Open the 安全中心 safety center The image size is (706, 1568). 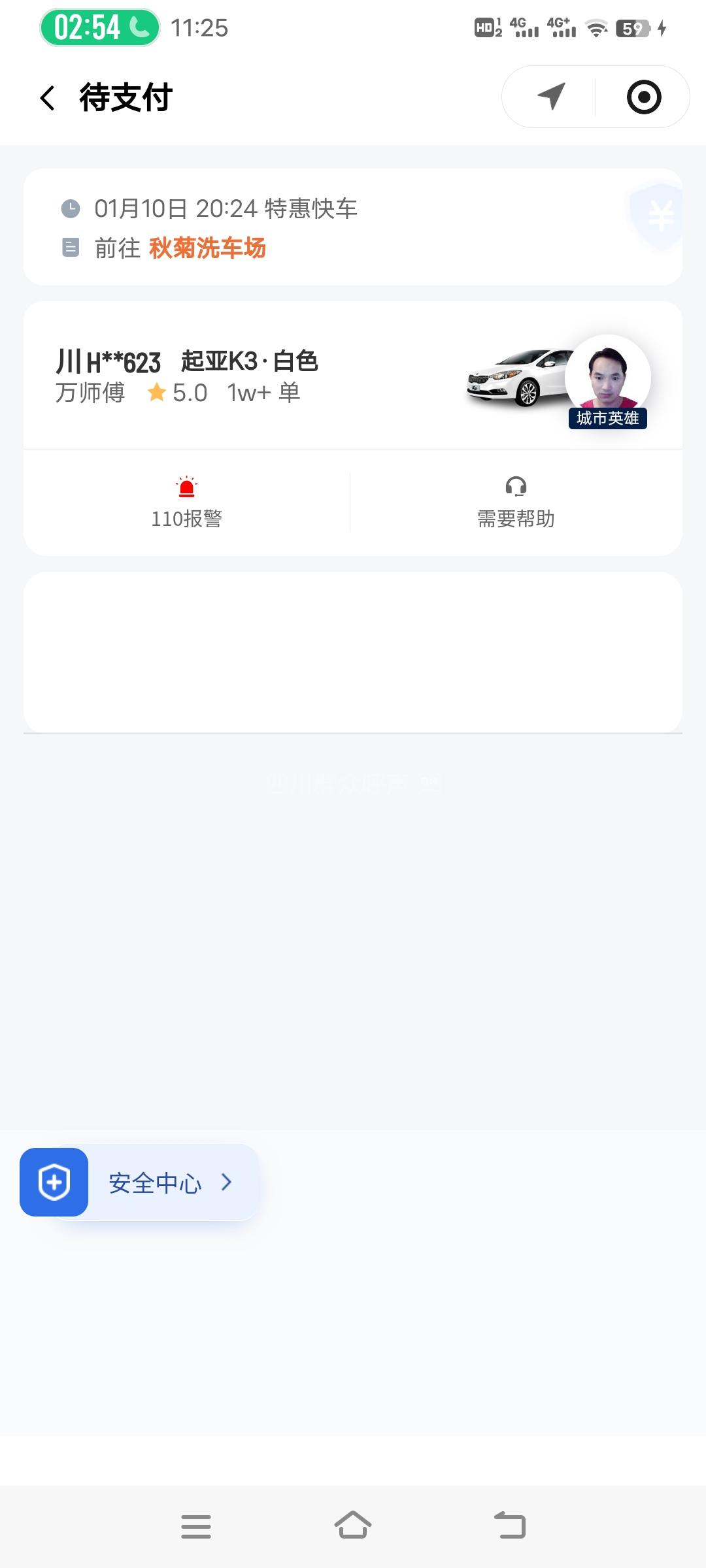point(141,1183)
